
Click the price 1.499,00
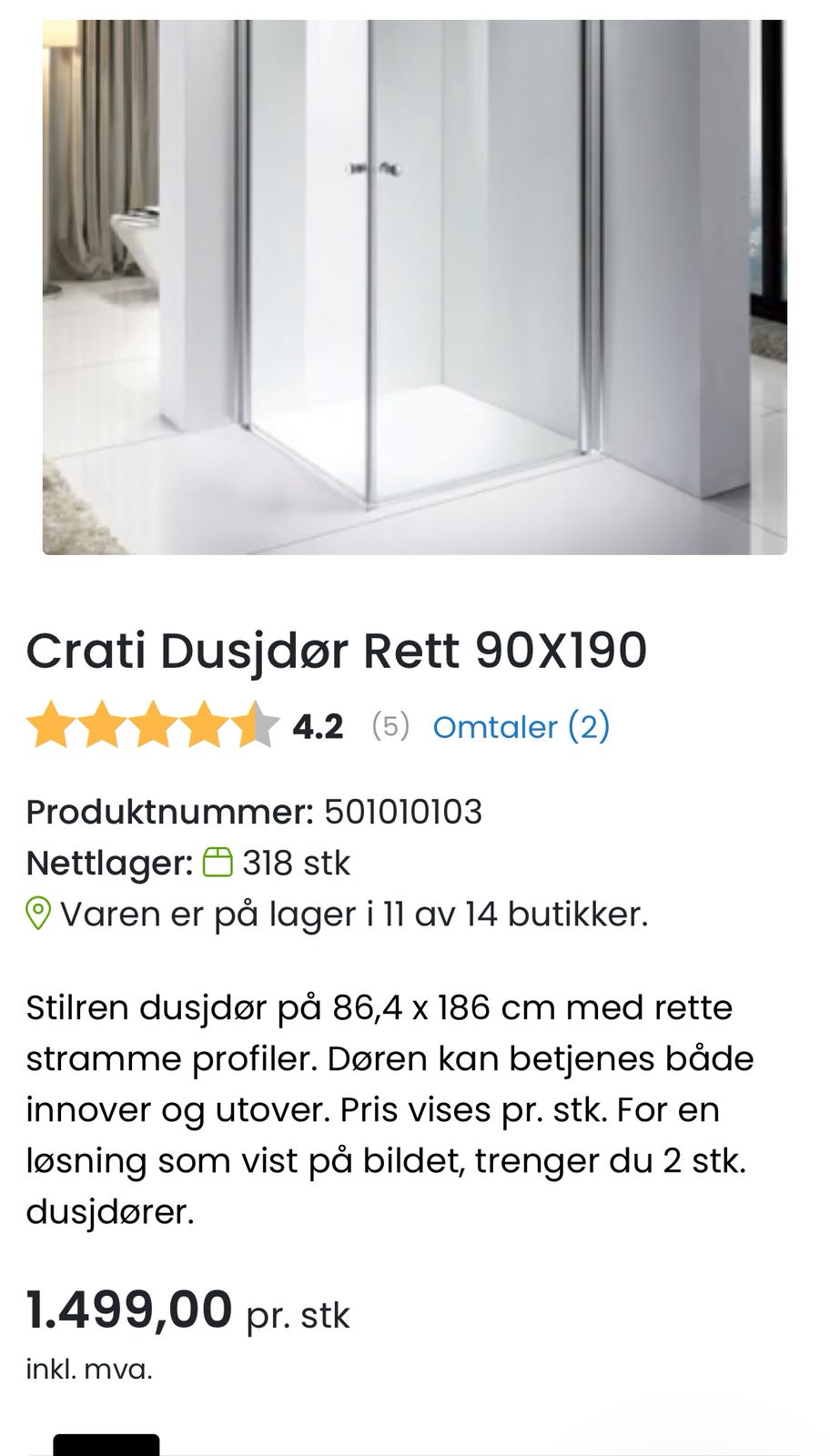click(127, 1309)
